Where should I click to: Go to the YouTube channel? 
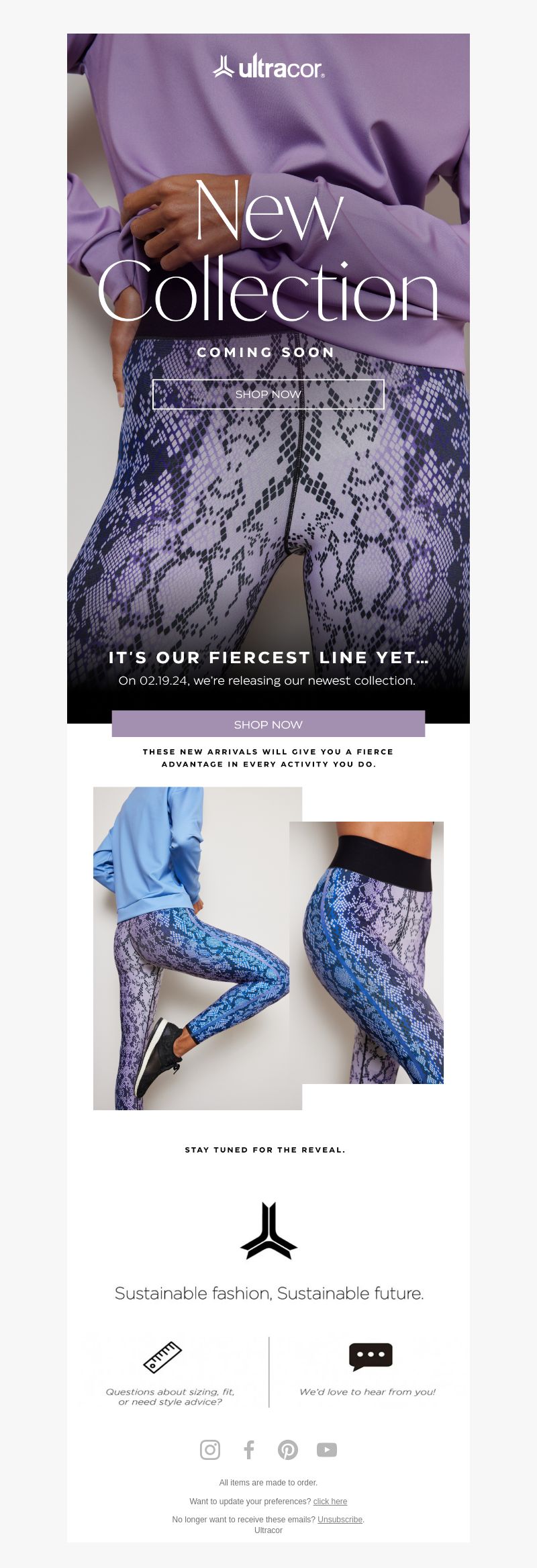coord(327,1450)
